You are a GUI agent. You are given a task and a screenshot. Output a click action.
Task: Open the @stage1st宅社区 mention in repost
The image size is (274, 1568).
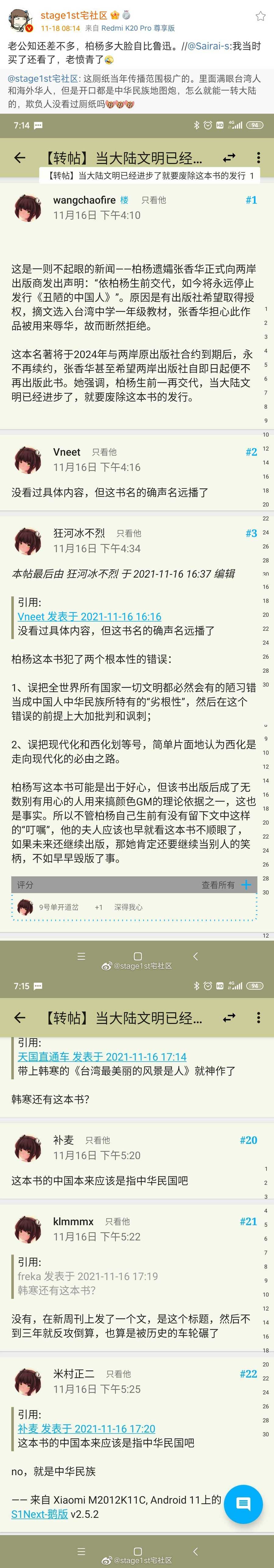tap(43, 79)
